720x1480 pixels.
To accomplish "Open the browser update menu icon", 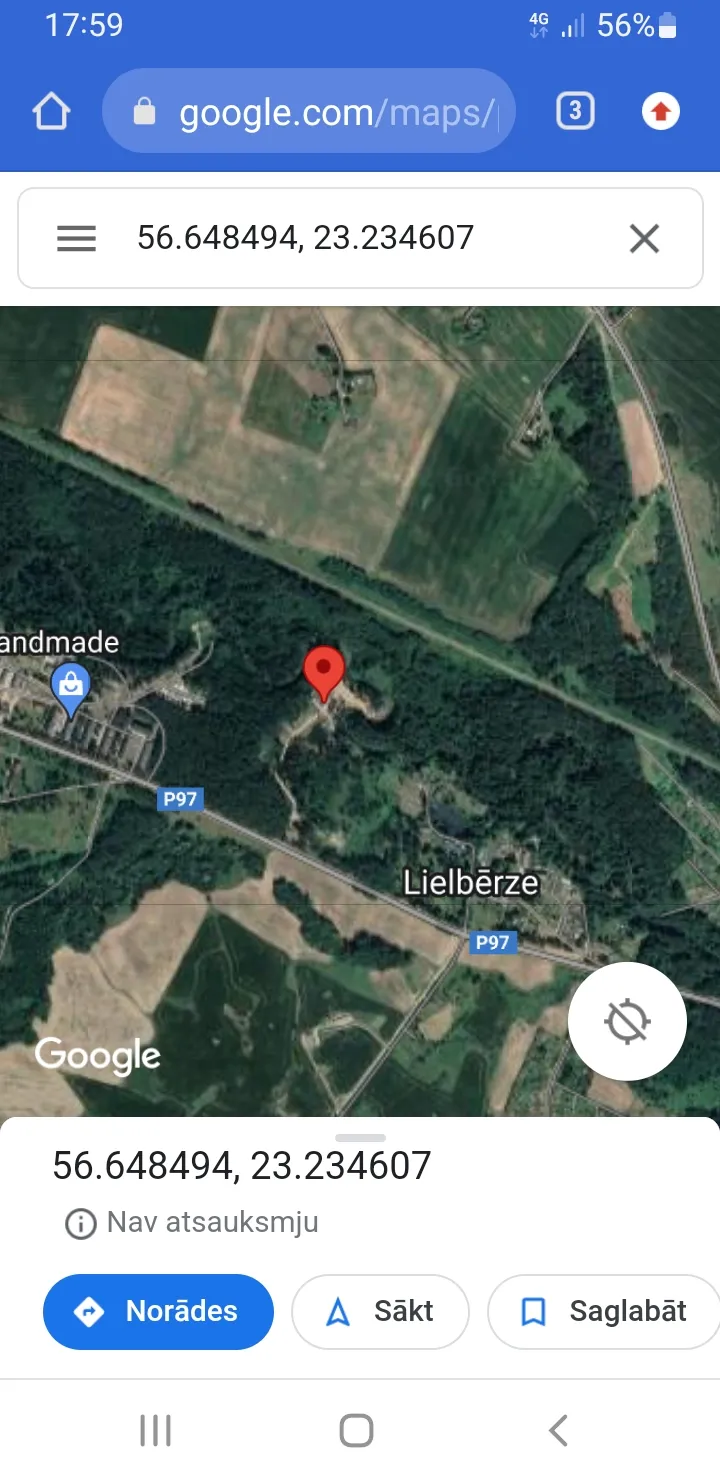I will 660,111.
